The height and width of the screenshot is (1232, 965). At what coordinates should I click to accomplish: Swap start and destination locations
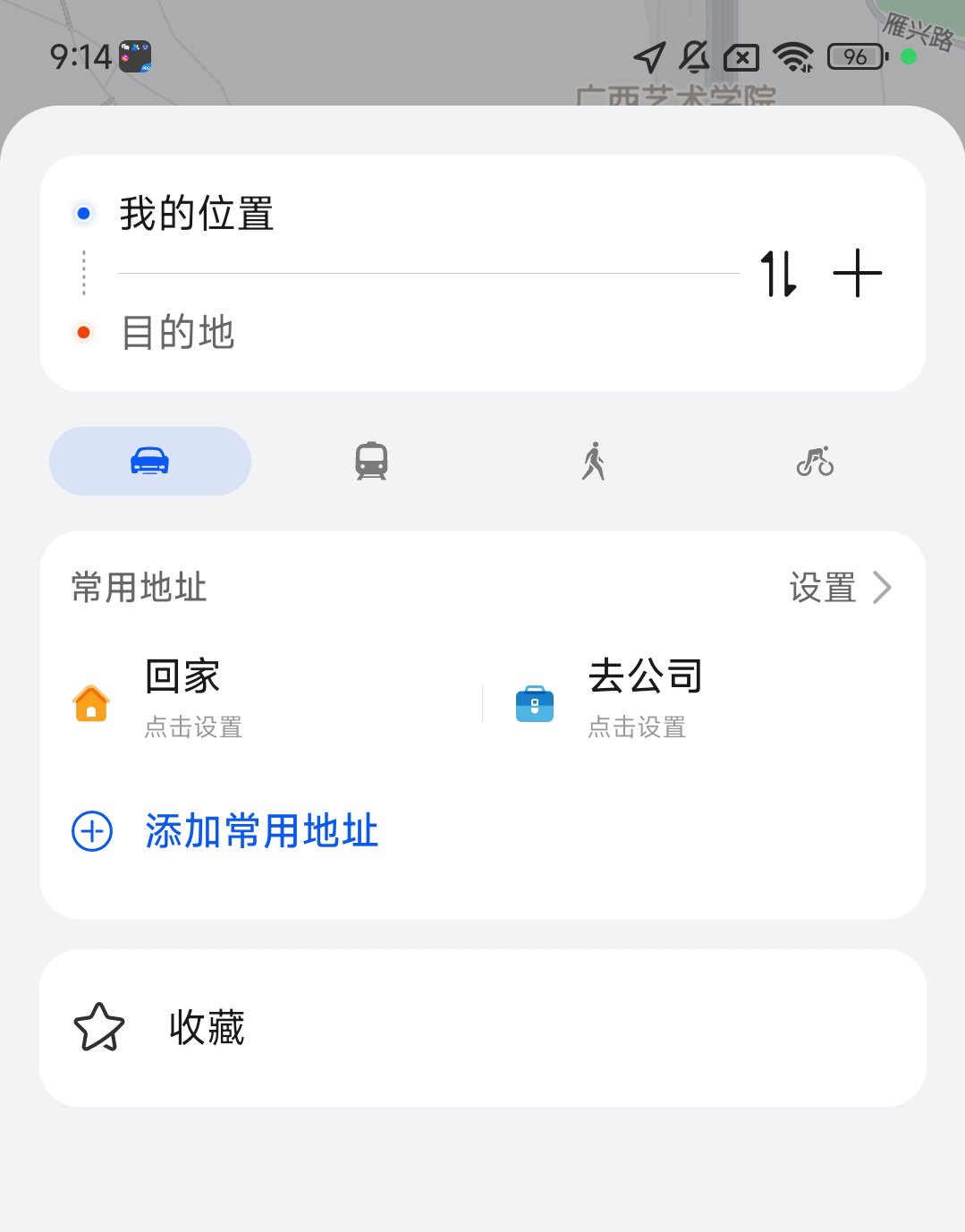[778, 274]
